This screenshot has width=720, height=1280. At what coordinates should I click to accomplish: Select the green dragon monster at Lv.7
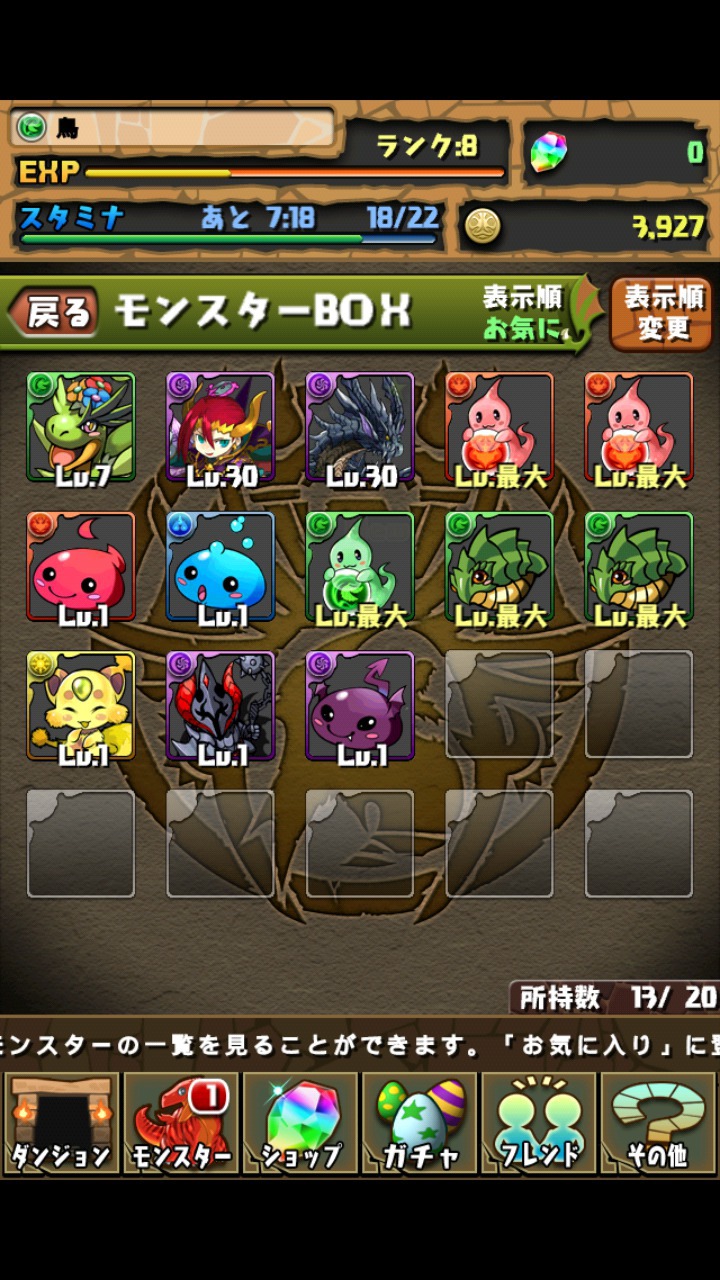81,427
